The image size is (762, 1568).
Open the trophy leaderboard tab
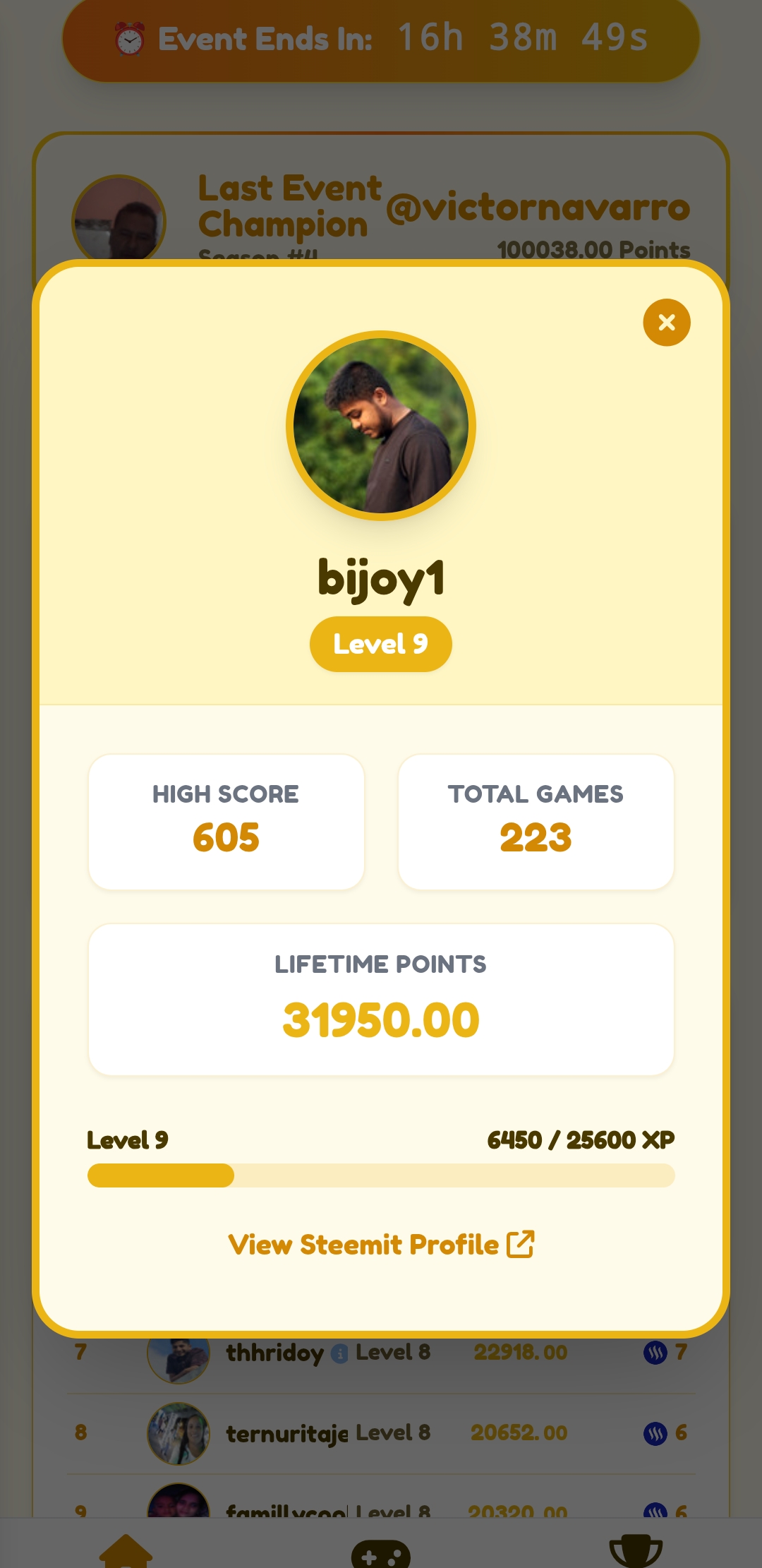tap(635, 1551)
